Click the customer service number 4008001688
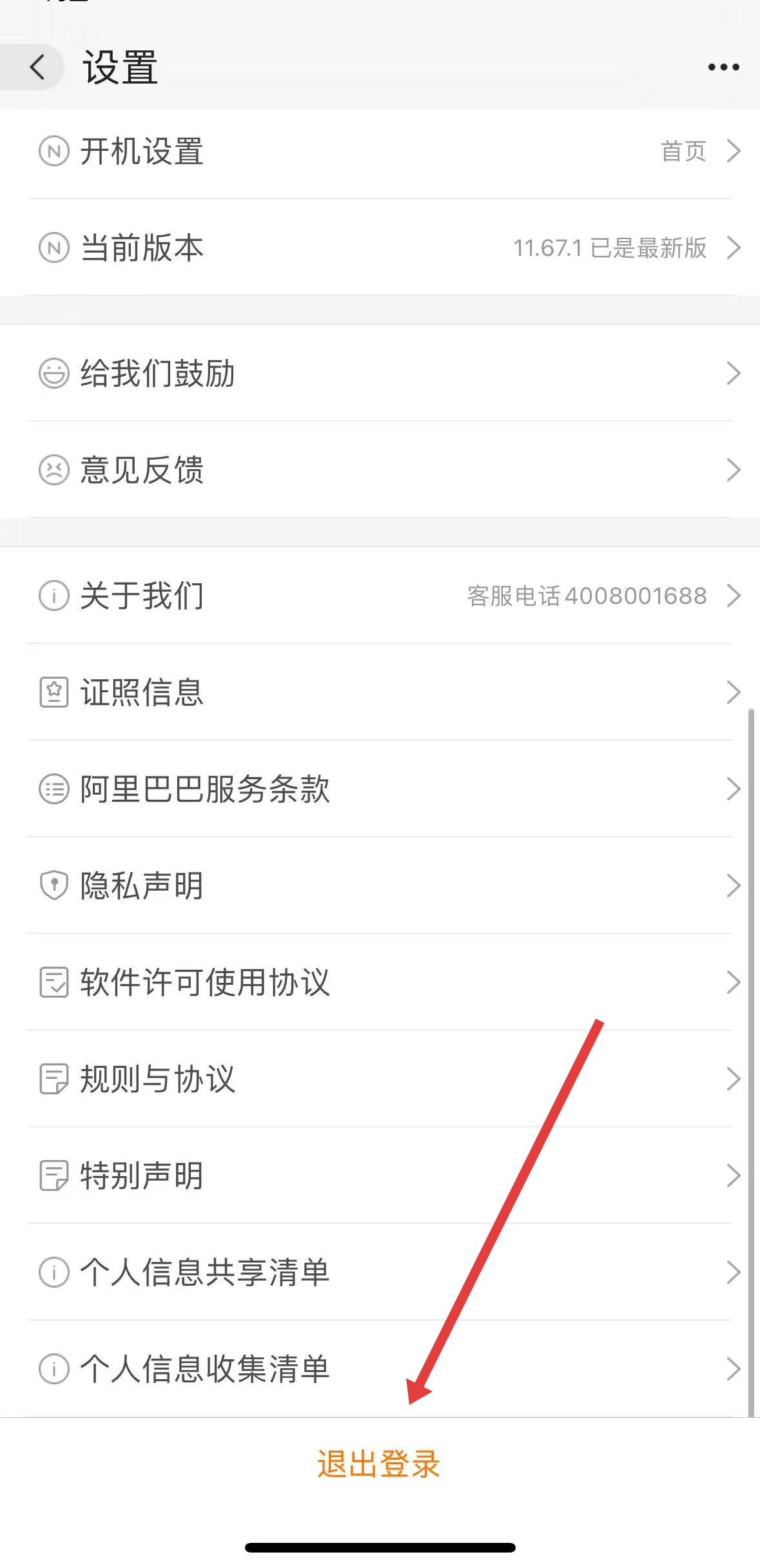The height and width of the screenshot is (1568, 760). click(585, 596)
